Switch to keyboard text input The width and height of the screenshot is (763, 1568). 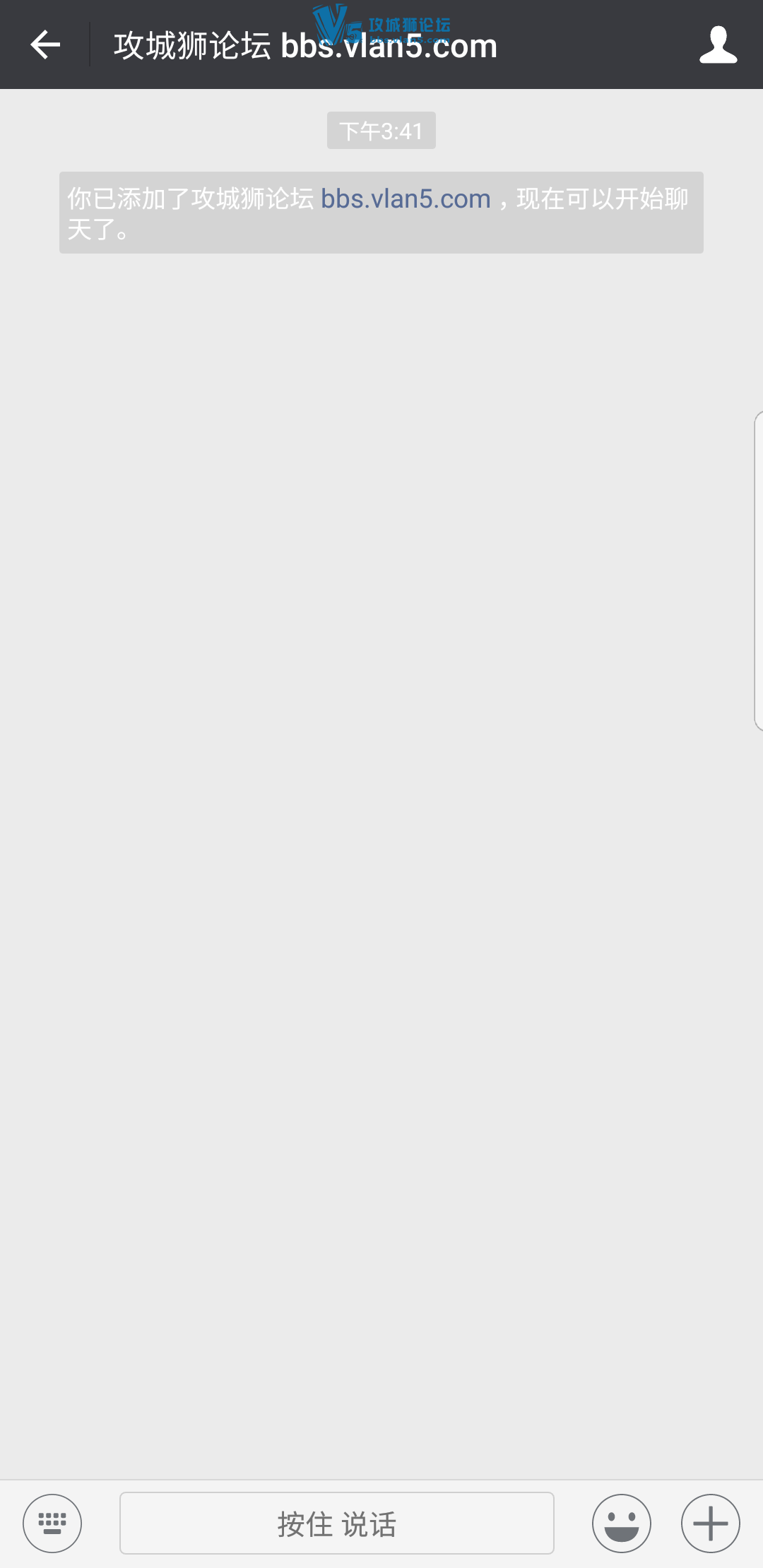(52, 1524)
